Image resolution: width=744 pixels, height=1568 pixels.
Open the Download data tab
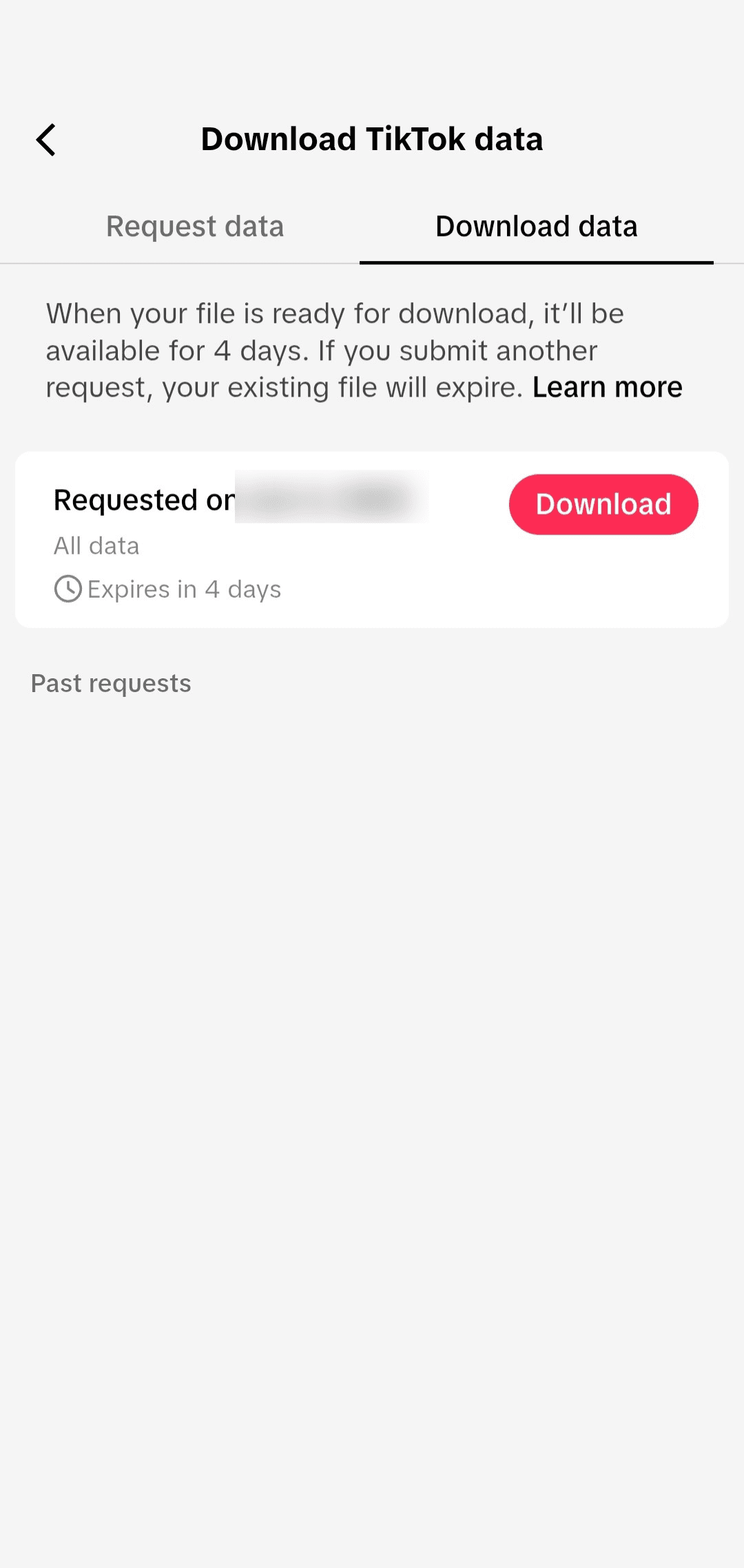pyautogui.click(x=536, y=226)
